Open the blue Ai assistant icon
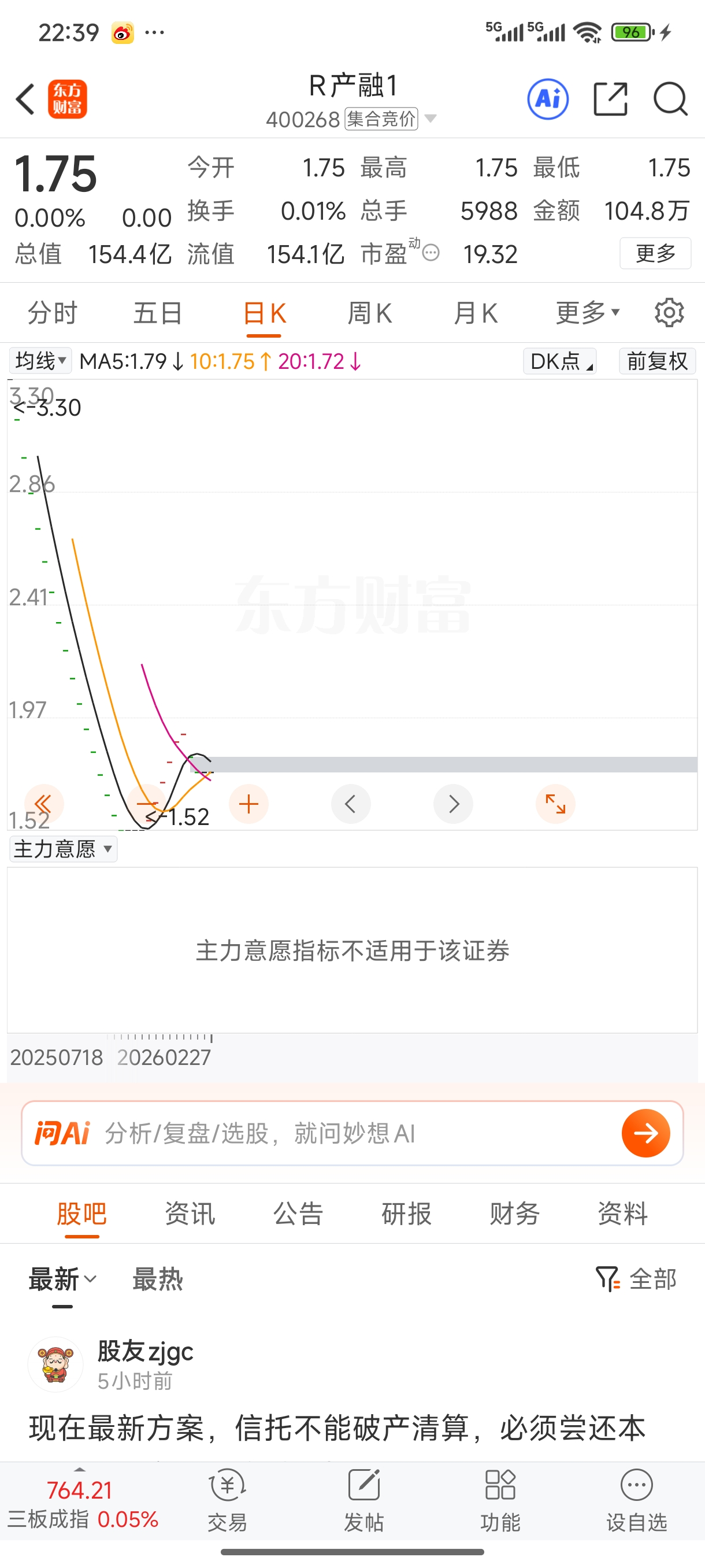Screen dimensions: 705x1568 click(x=547, y=99)
